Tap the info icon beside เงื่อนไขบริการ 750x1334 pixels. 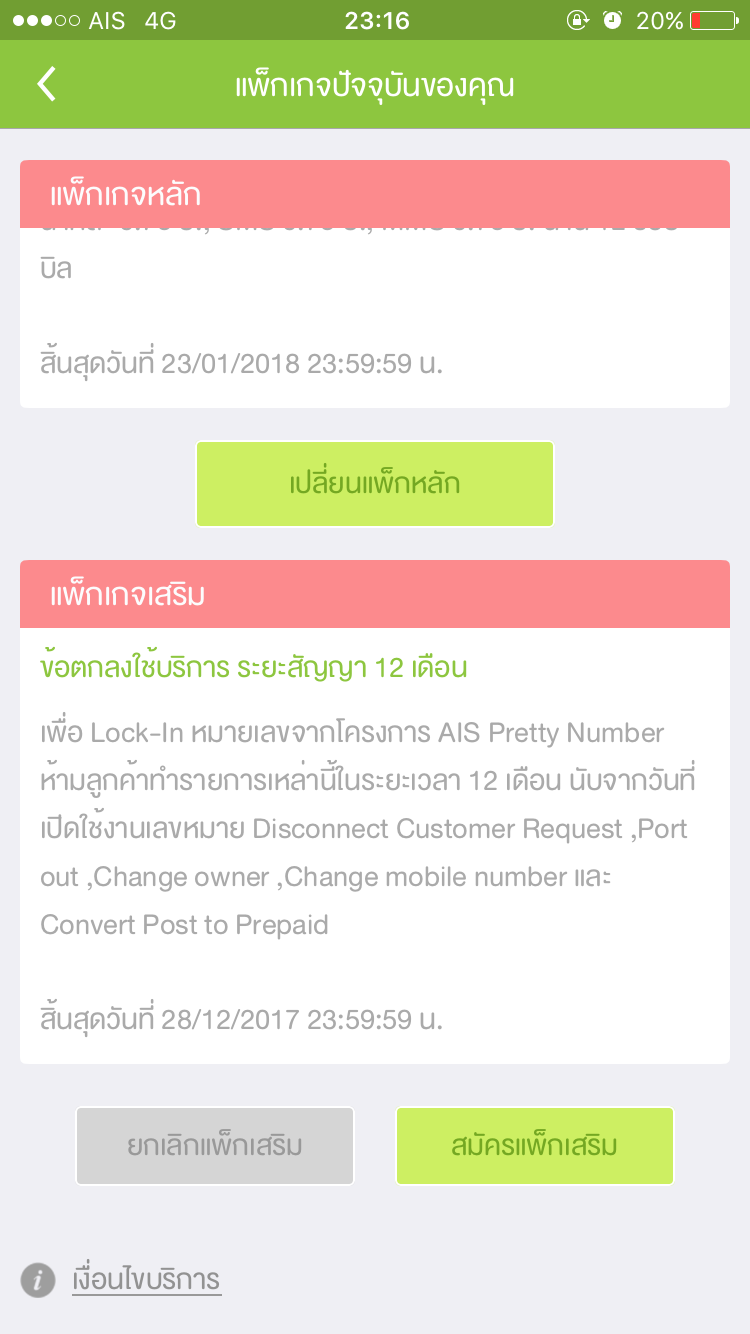pyautogui.click(x=38, y=1279)
